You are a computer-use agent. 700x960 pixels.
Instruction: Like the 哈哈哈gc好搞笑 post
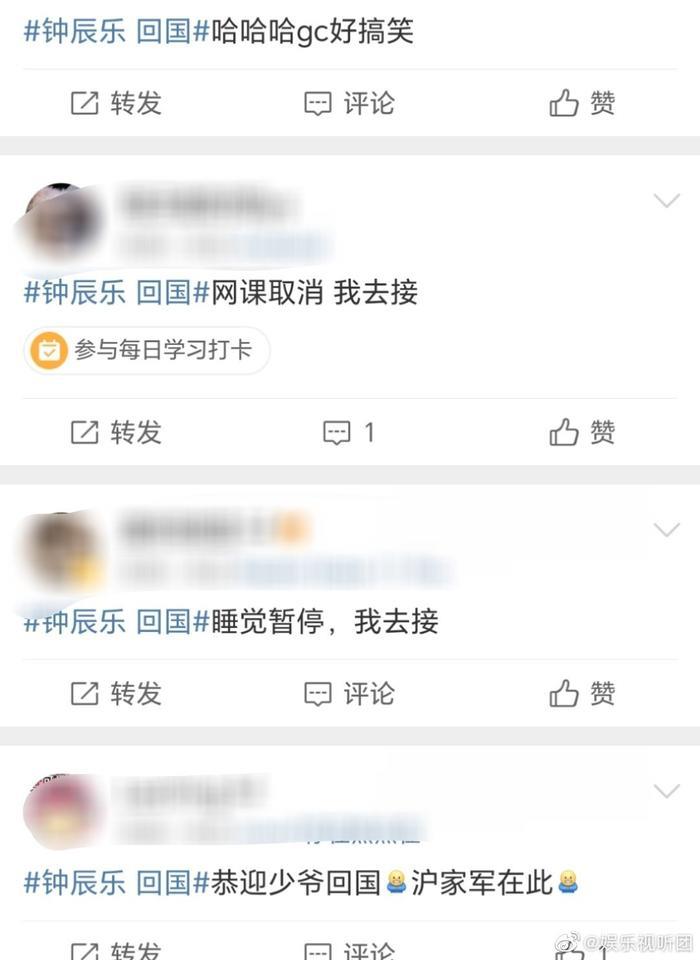(582, 103)
